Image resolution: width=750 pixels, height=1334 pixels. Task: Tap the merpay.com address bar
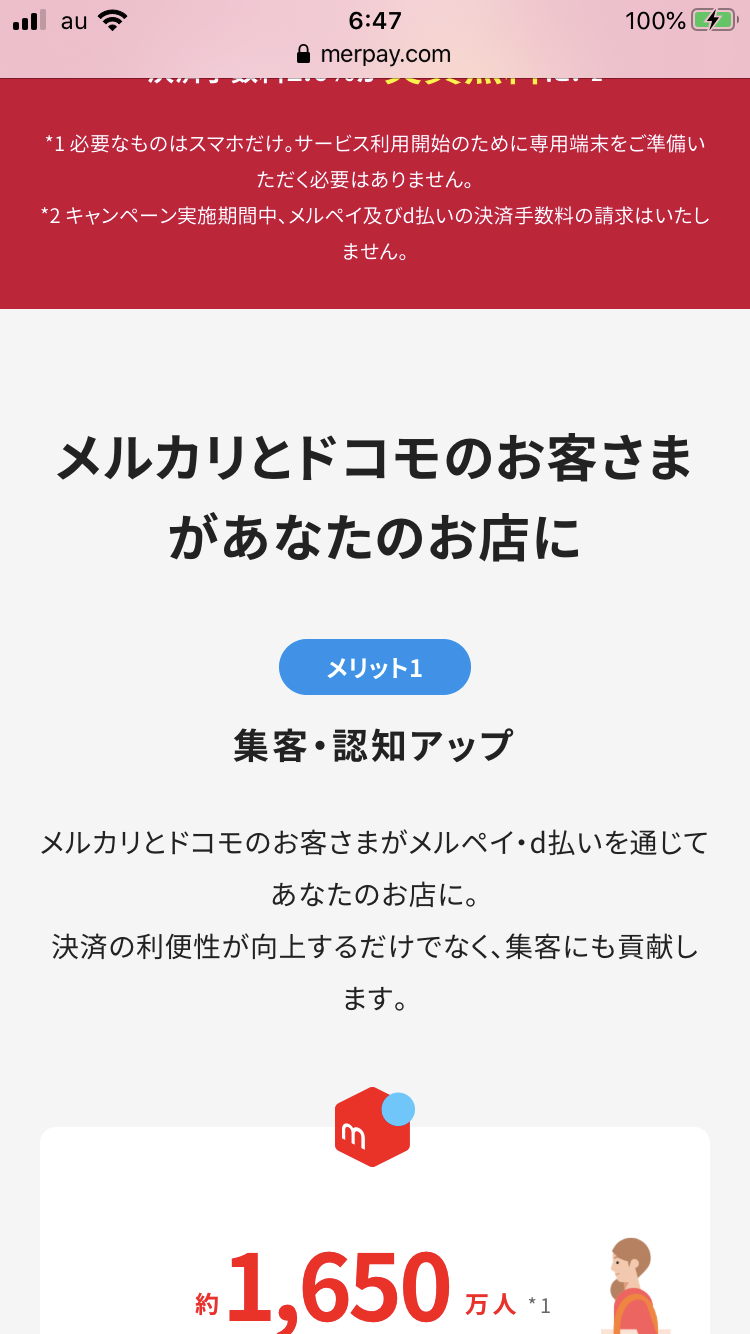pyautogui.click(x=375, y=54)
